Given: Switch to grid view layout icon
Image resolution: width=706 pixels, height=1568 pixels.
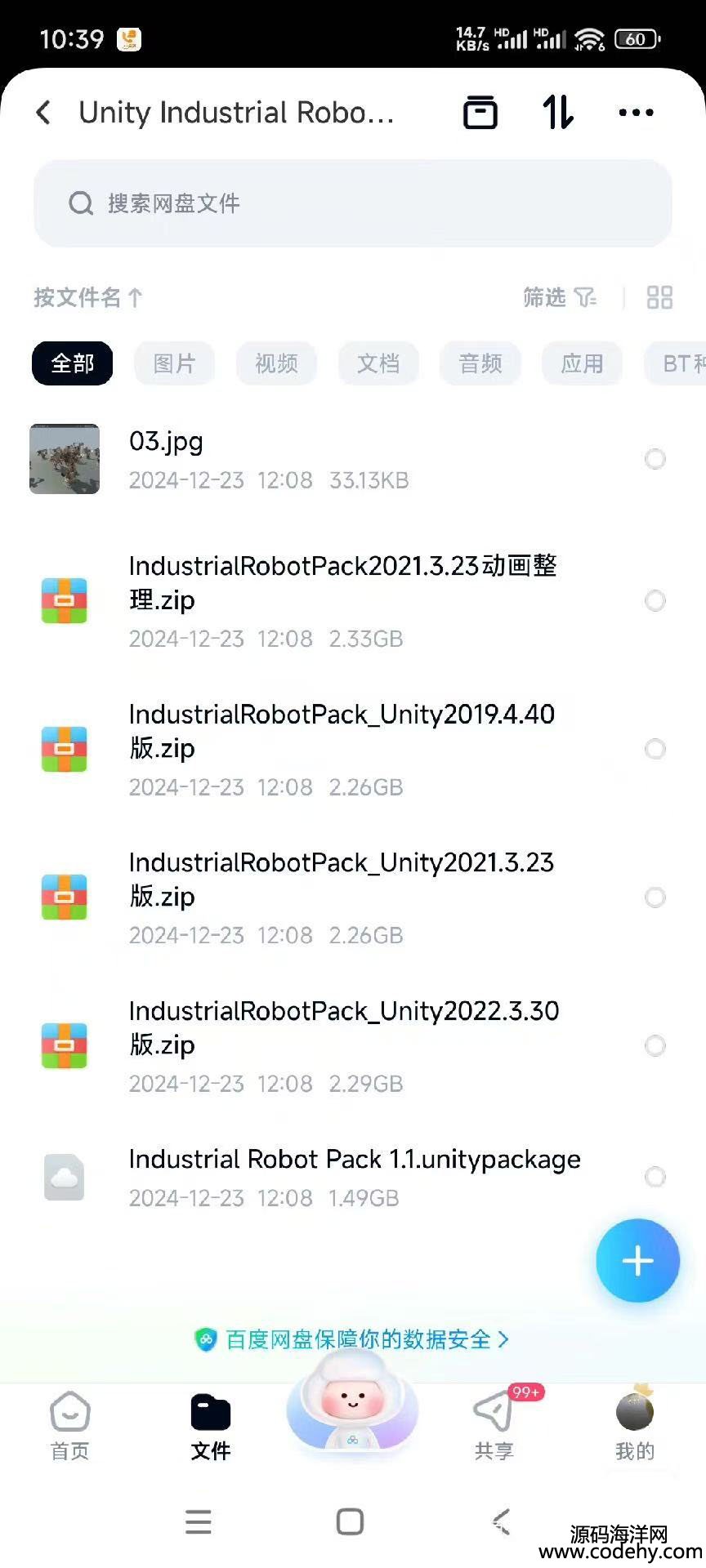Looking at the screenshot, I should click(x=659, y=297).
